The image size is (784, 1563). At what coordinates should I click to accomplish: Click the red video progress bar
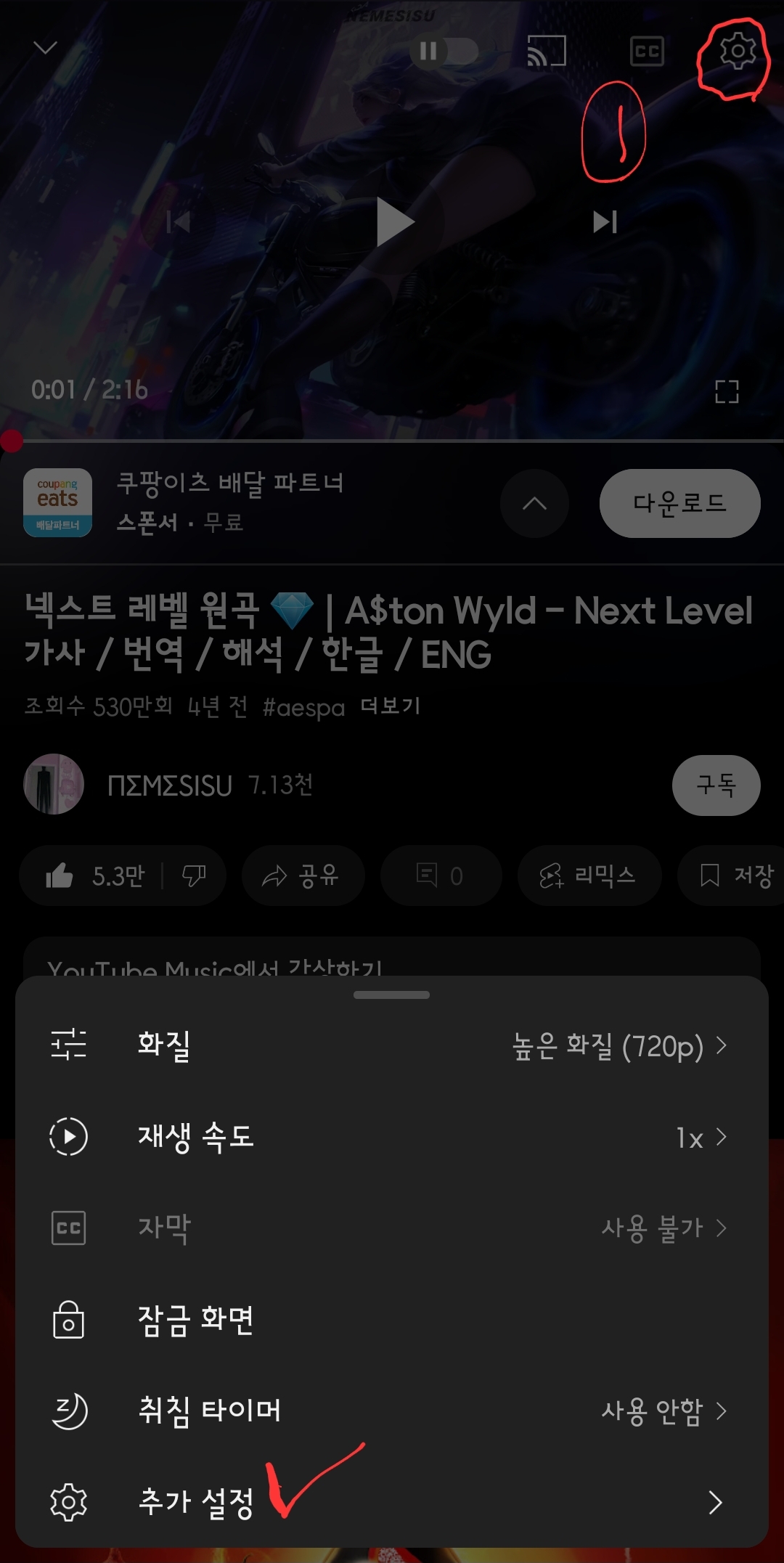pos(11,437)
